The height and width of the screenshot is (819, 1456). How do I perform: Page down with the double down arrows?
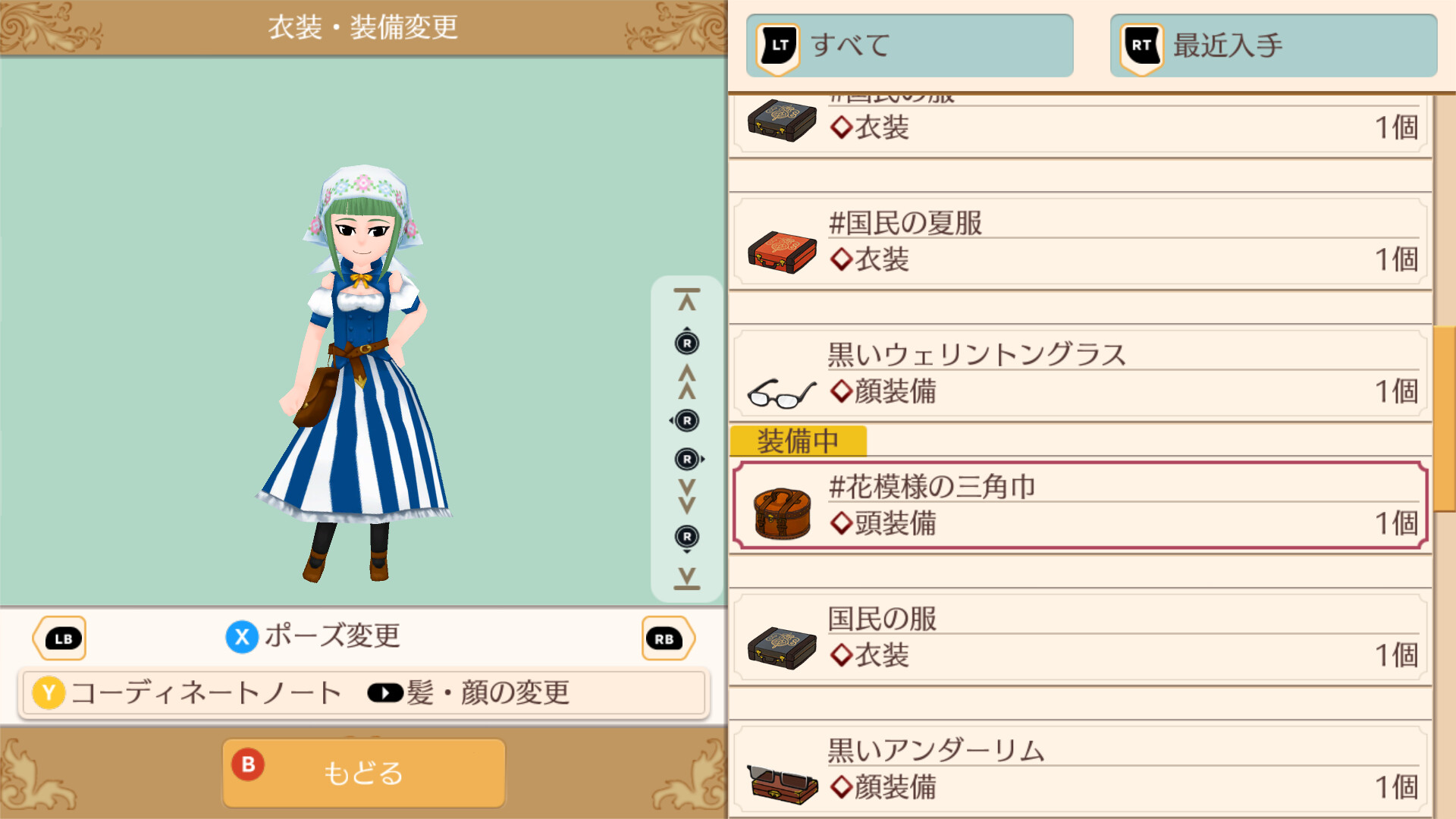pyautogui.click(x=687, y=497)
